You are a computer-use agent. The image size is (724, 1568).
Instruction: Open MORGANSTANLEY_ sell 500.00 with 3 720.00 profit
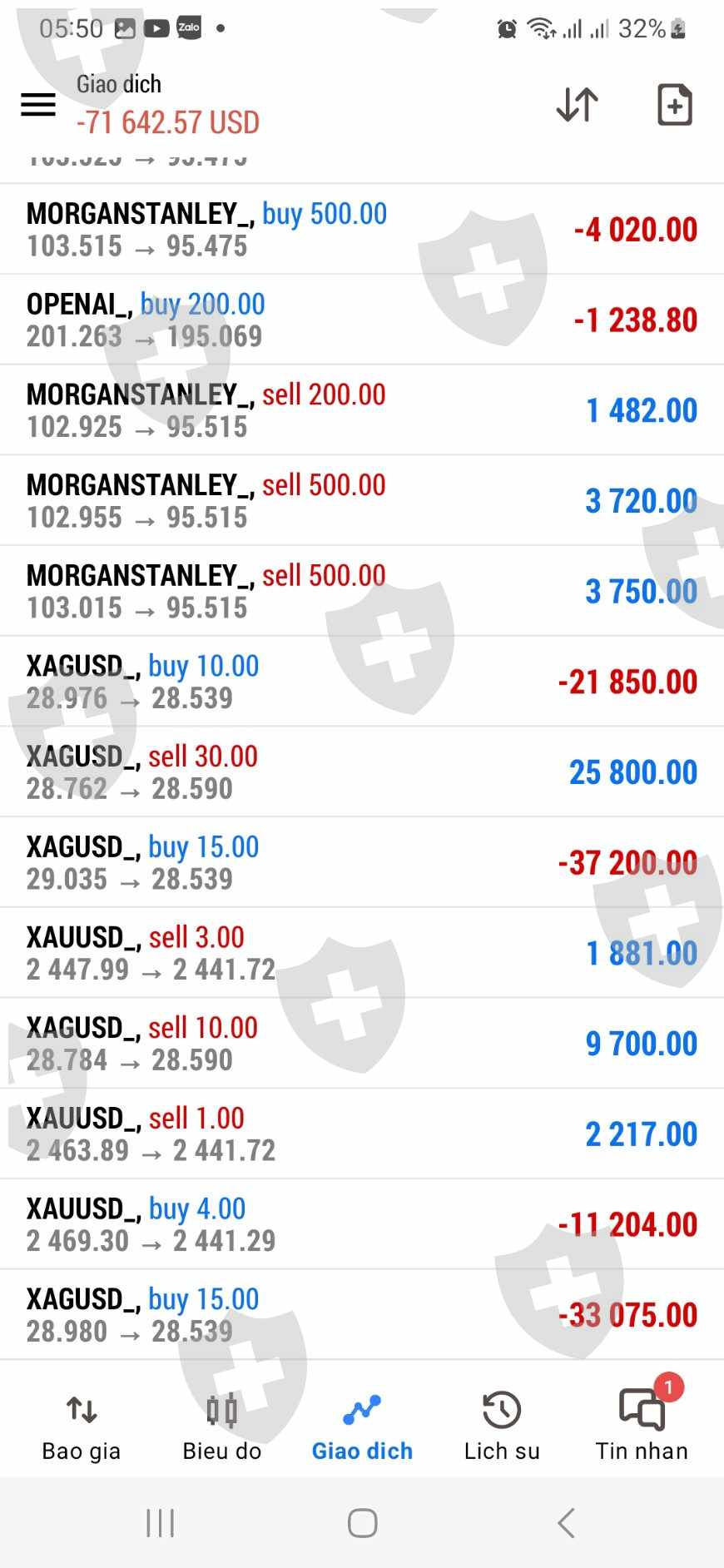[x=362, y=501]
